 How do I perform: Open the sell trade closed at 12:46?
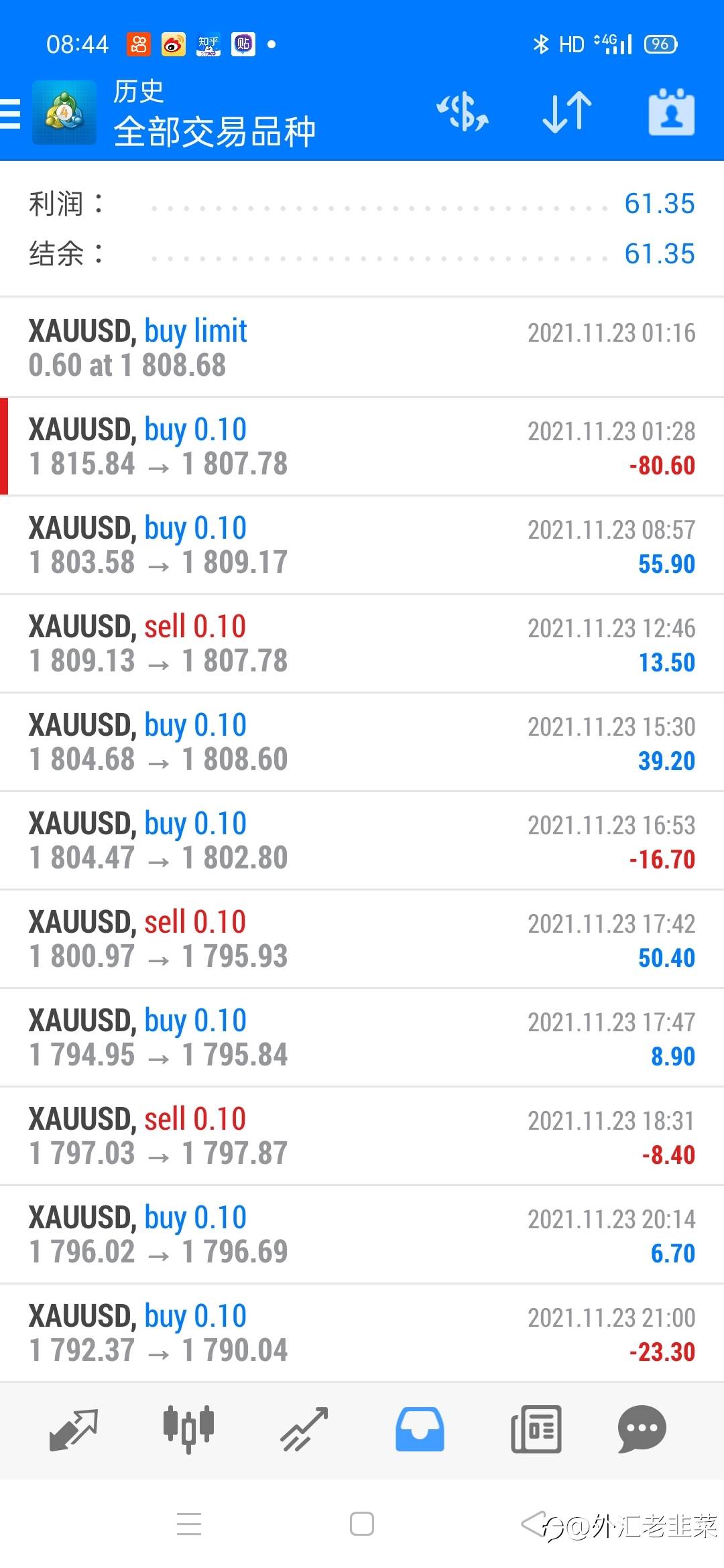tap(362, 644)
